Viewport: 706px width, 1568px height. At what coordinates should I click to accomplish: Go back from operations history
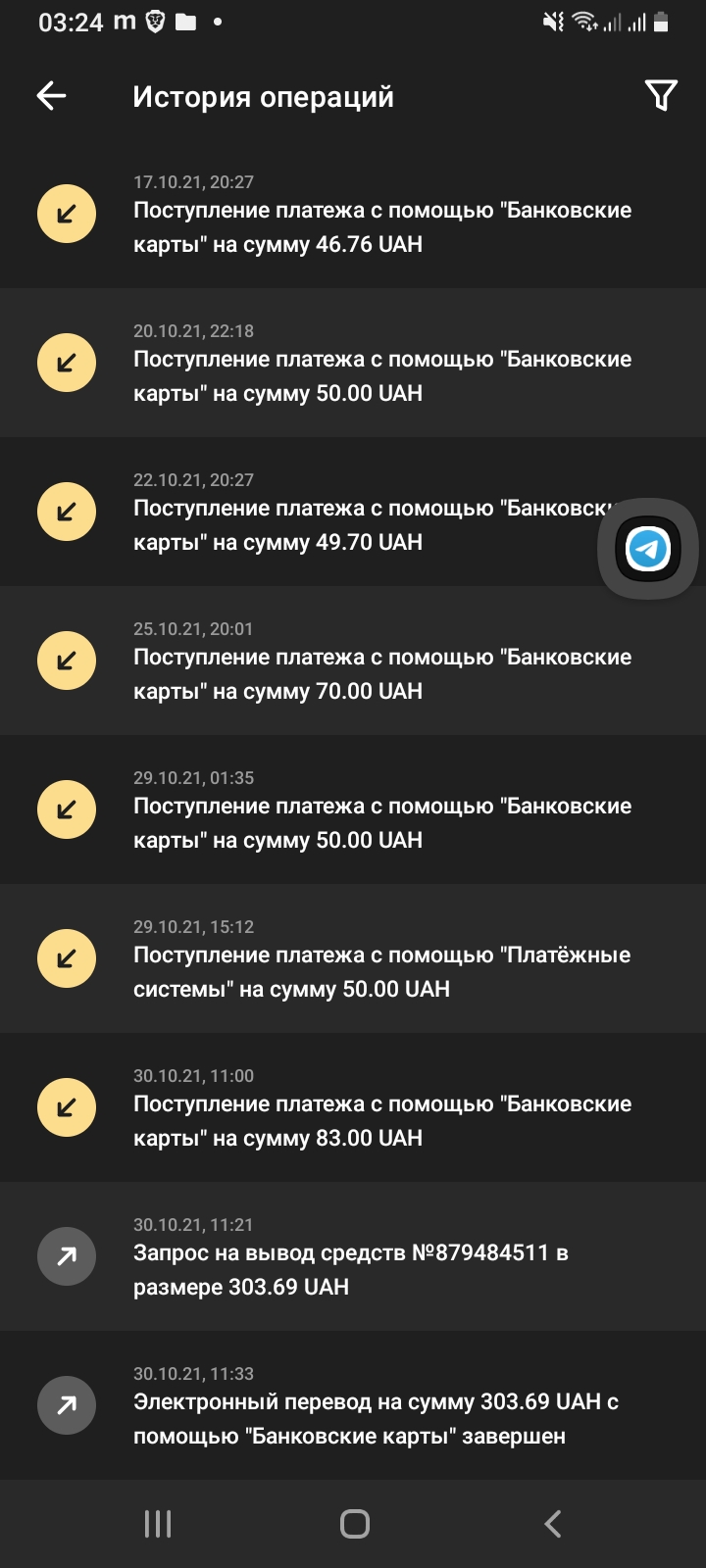pos(52,96)
